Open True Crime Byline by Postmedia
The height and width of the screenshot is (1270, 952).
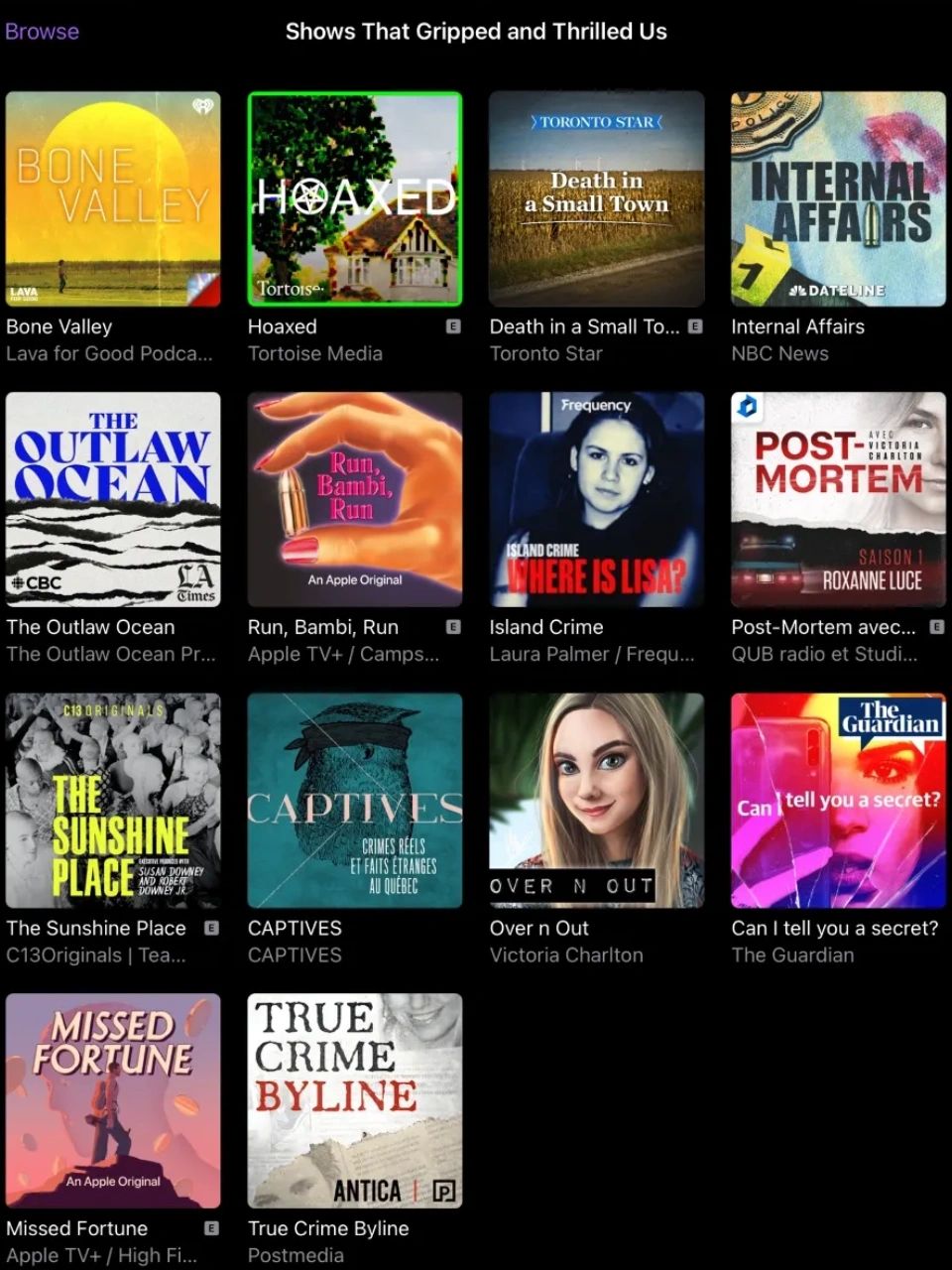point(354,1100)
